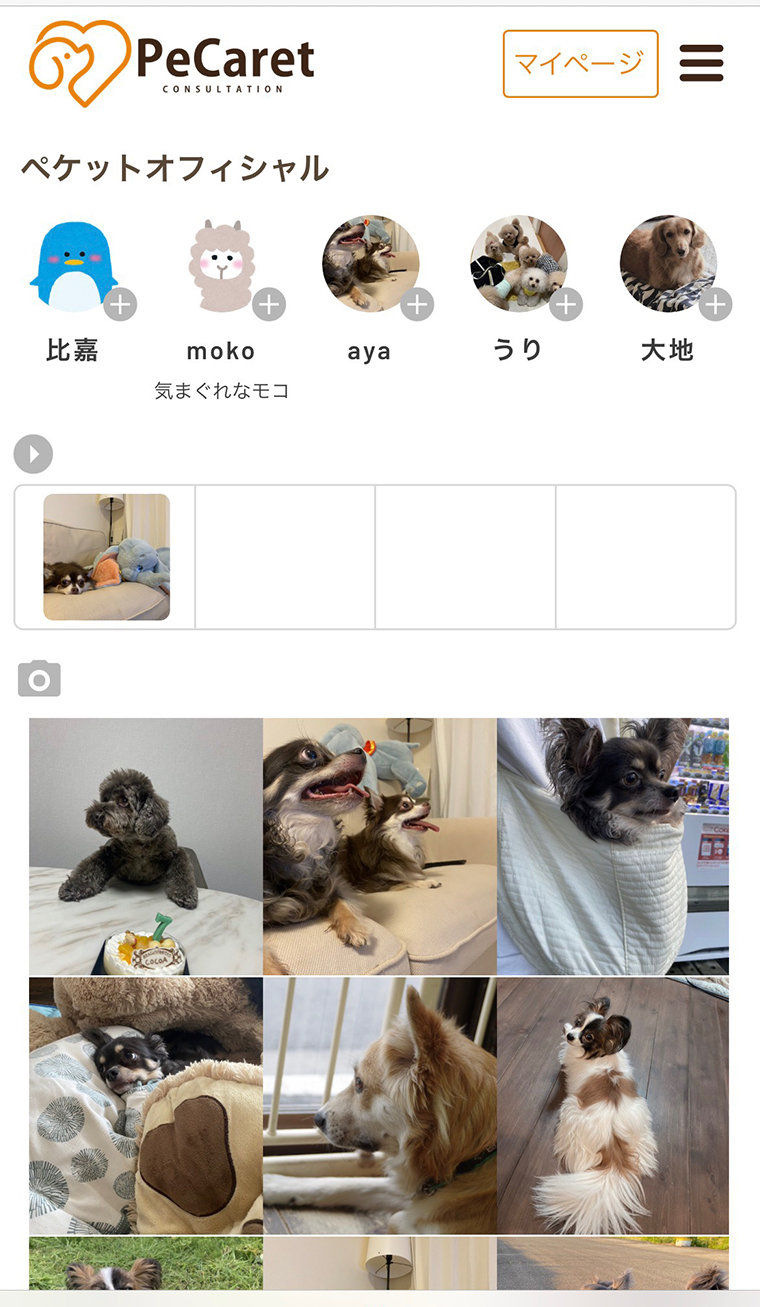Open the photo of dog in white sling bag
760x1307 pixels.
(613, 846)
